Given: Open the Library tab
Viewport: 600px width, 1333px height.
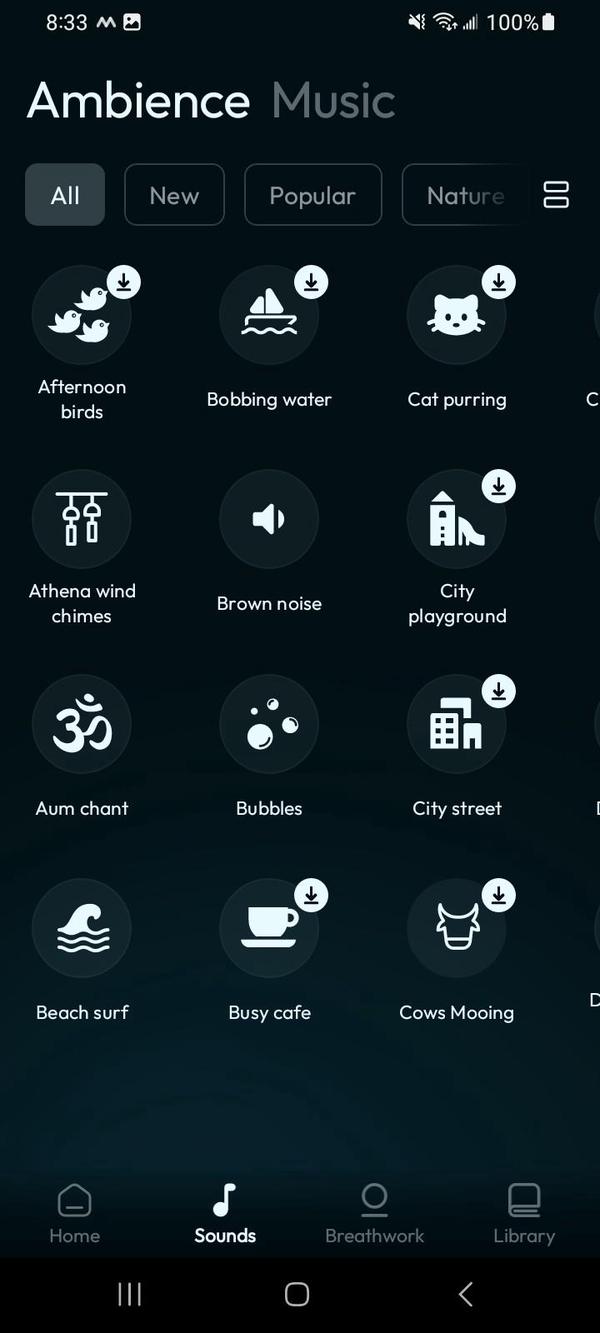Looking at the screenshot, I should 524,1213.
